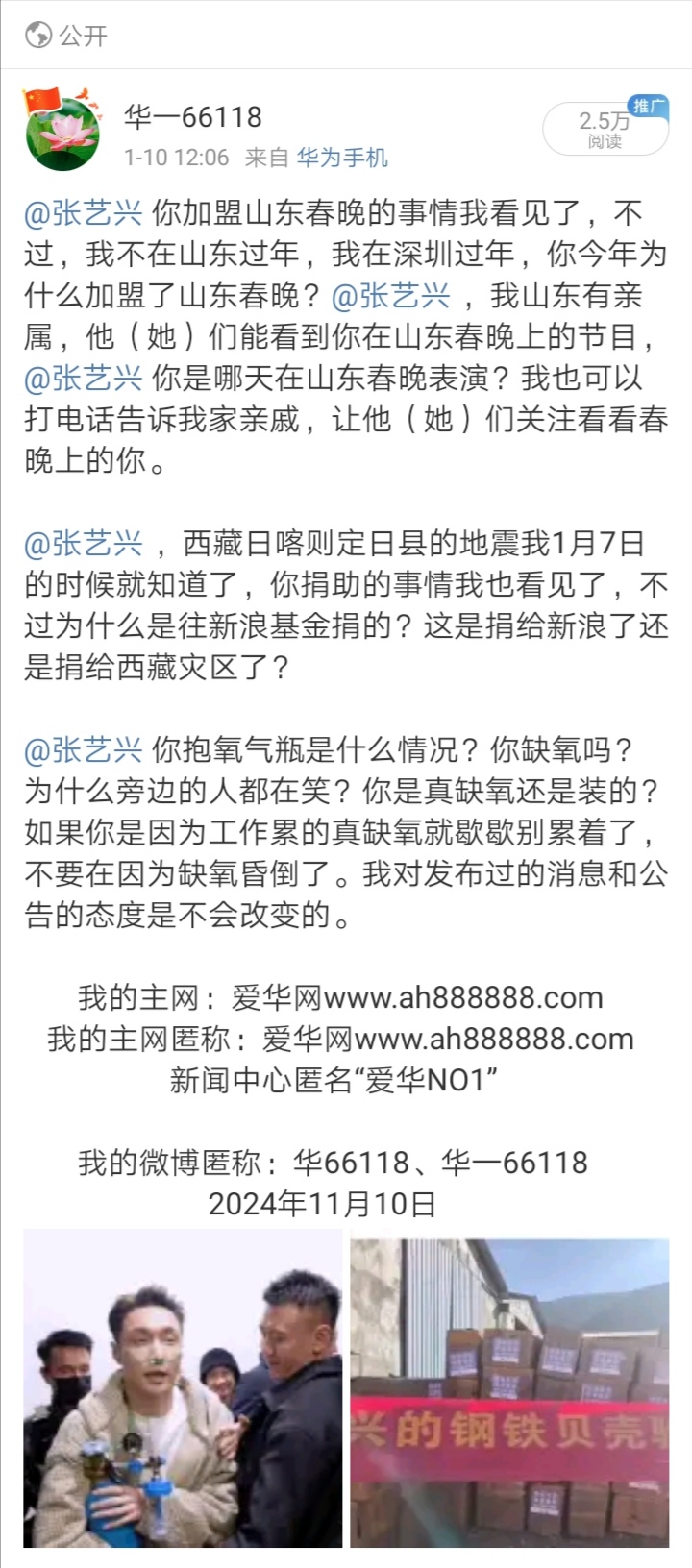Viewport: 692px width, 1568px height.
Task: Open the 华一66118 username profile
Action: click(192, 117)
